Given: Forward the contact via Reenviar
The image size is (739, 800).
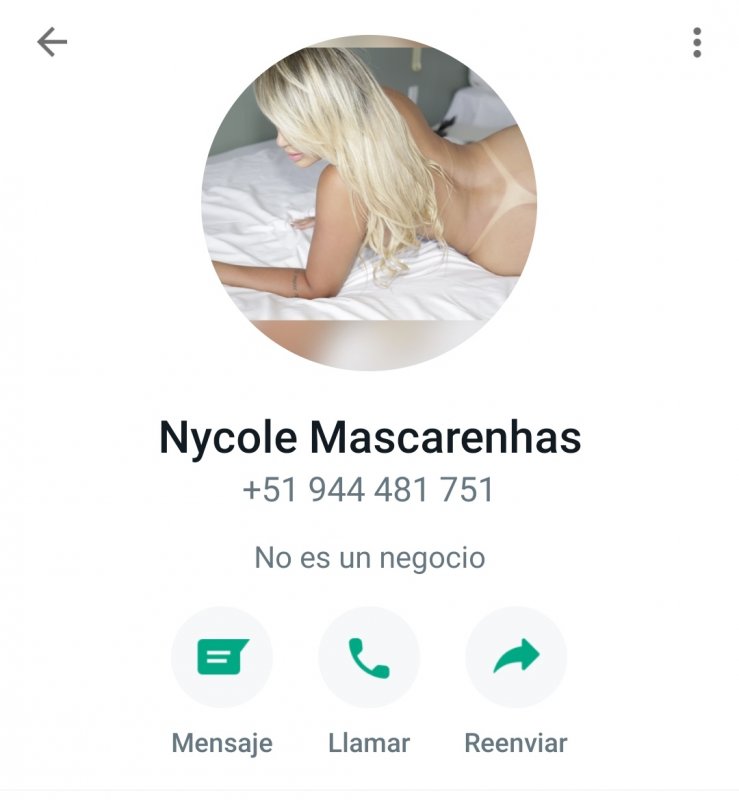Looking at the screenshot, I should coord(516,657).
